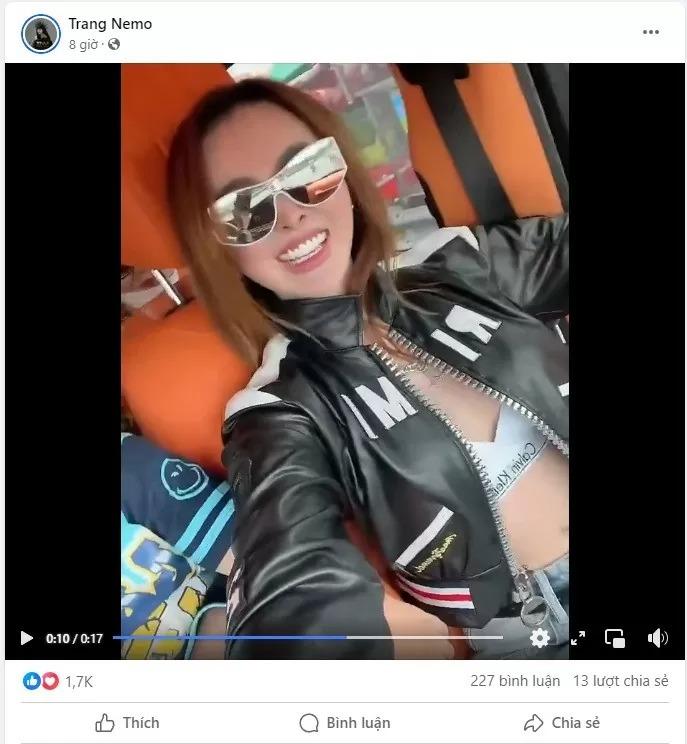Open the Trang Nemo profile name link
Viewport: 687px width, 744px height.
pos(110,23)
